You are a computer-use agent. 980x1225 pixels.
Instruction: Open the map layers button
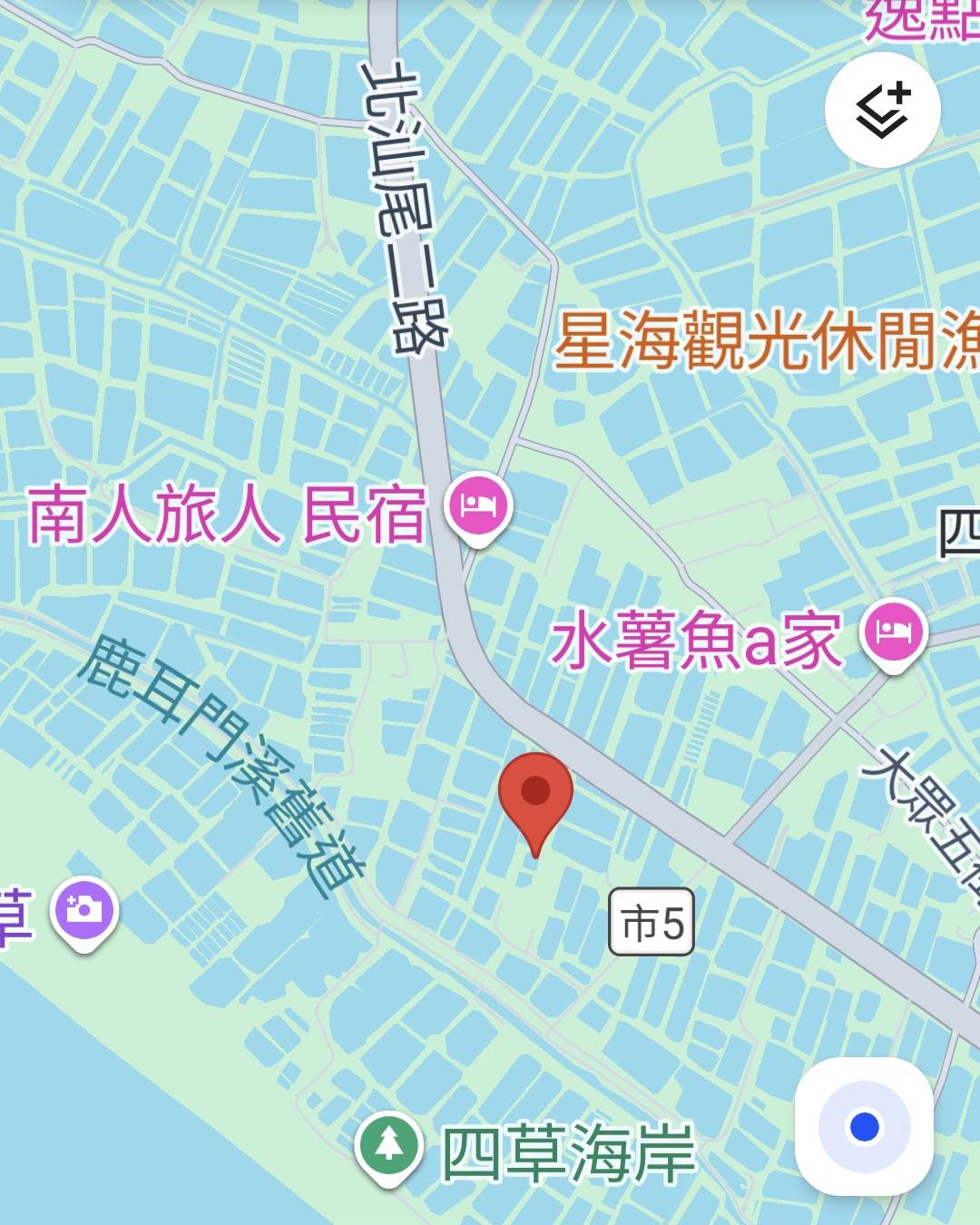pos(882,110)
